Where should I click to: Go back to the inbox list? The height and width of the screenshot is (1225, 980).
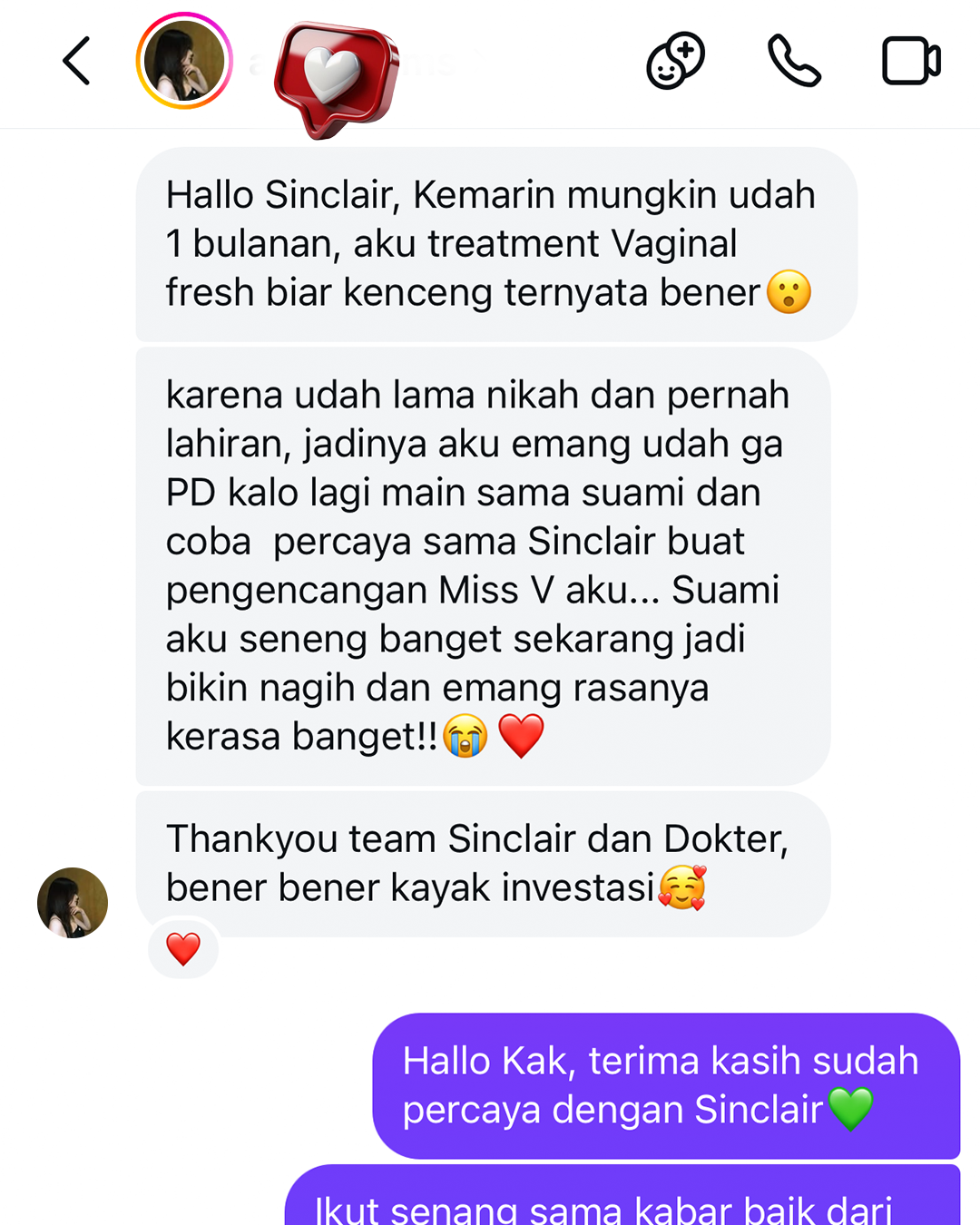[76, 61]
